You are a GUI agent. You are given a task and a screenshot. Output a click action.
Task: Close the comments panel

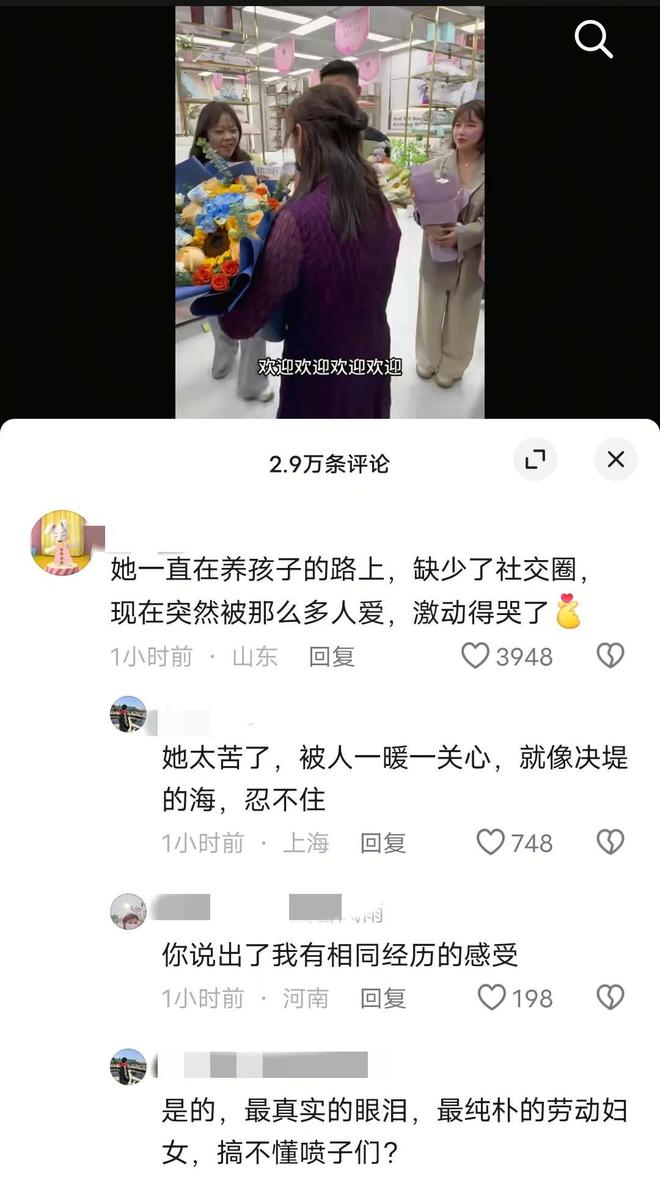pyautogui.click(x=615, y=459)
